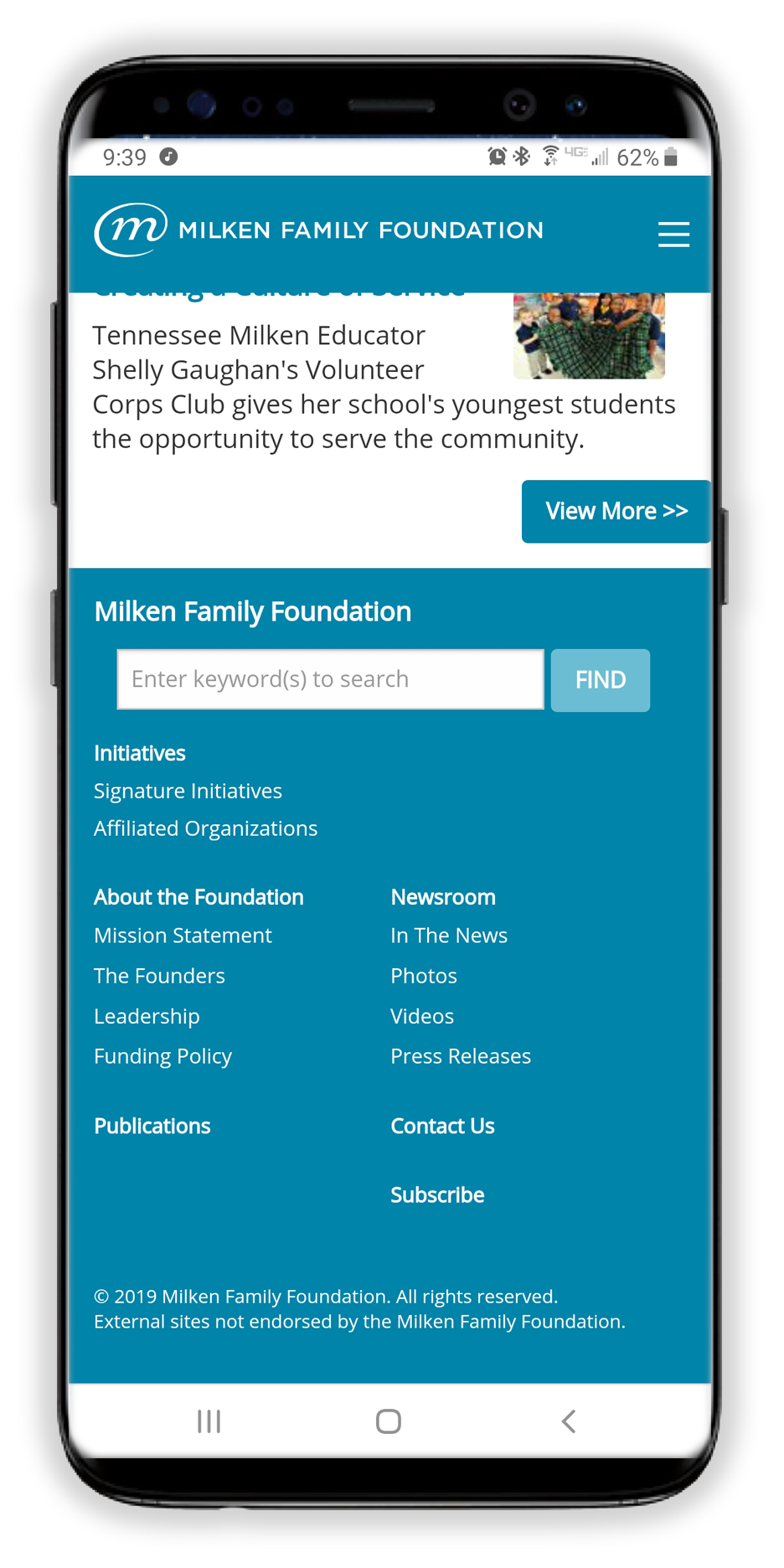Open the Videos link
Image resolution: width=784 pixels, height=1568 pixels.
[x=422, y=1016]
